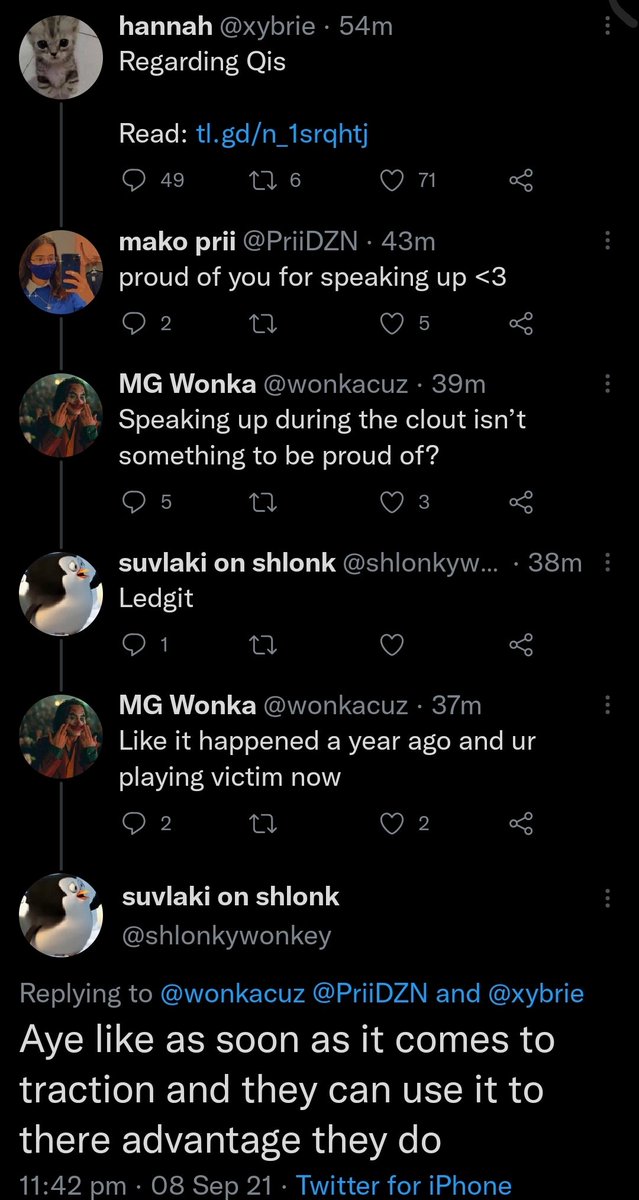Like MG Wonka's tweet about clout
639x1200 pixels.
point(394,502)
